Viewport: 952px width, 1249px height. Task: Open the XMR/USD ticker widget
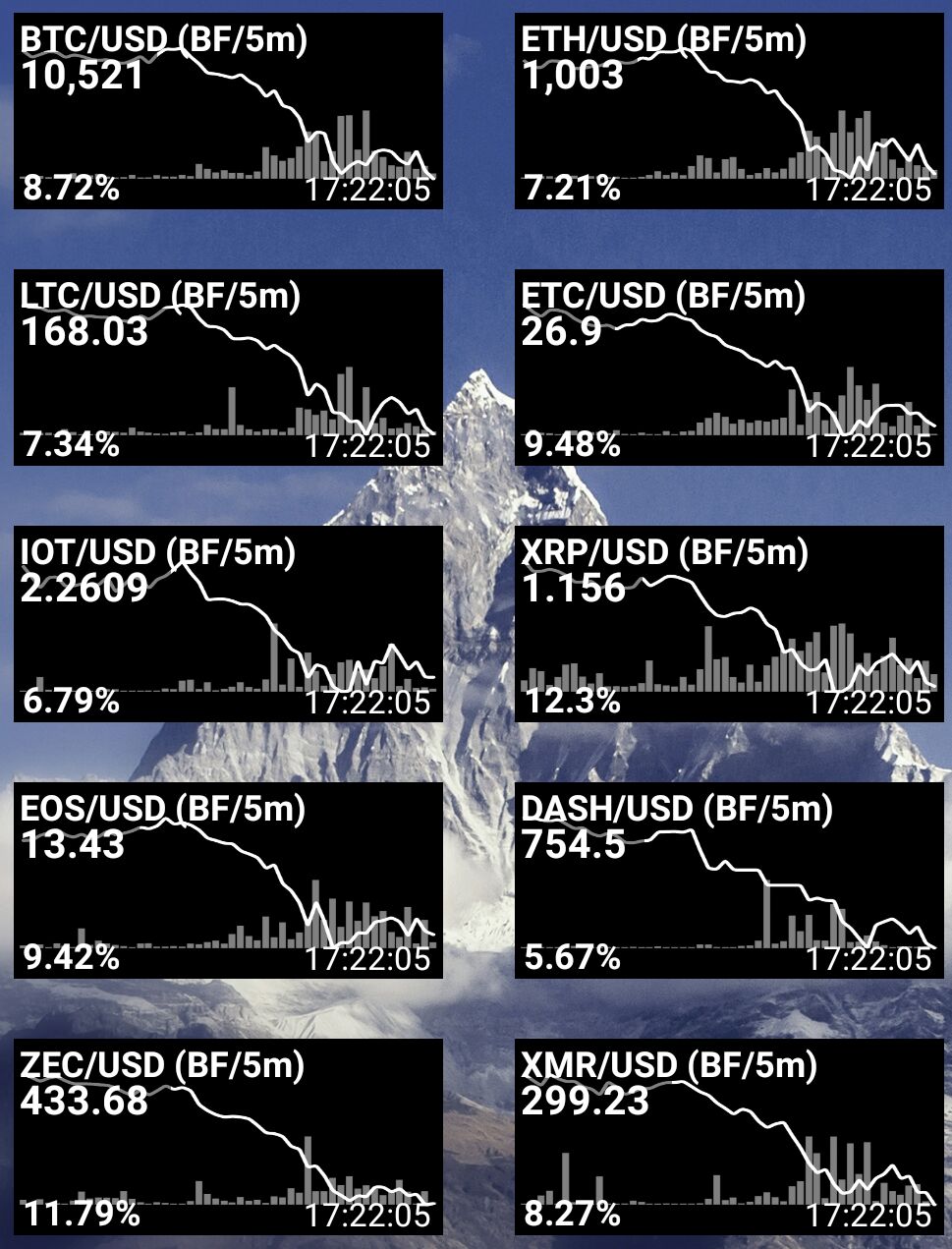(728, 1137)
